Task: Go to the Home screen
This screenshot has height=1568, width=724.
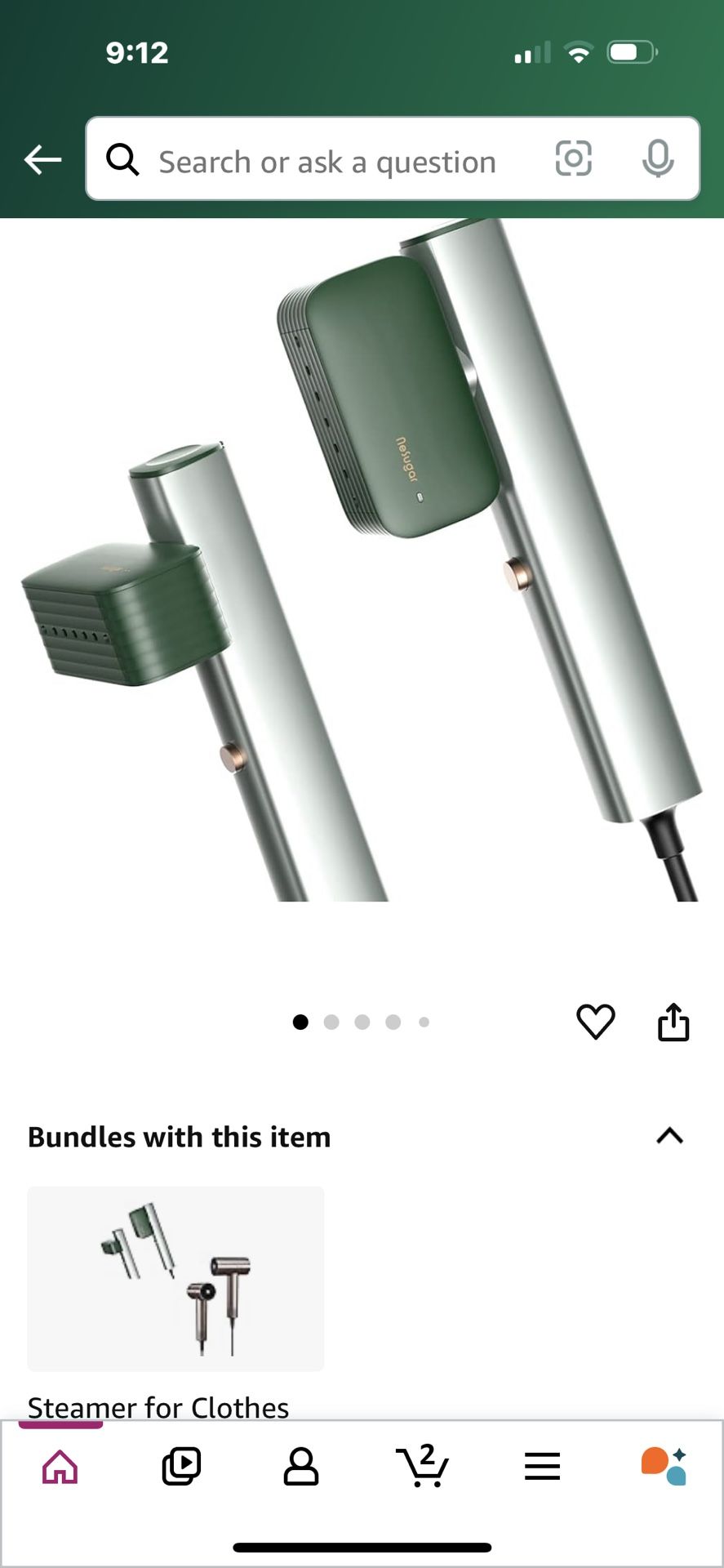Action: (57, 1466)
